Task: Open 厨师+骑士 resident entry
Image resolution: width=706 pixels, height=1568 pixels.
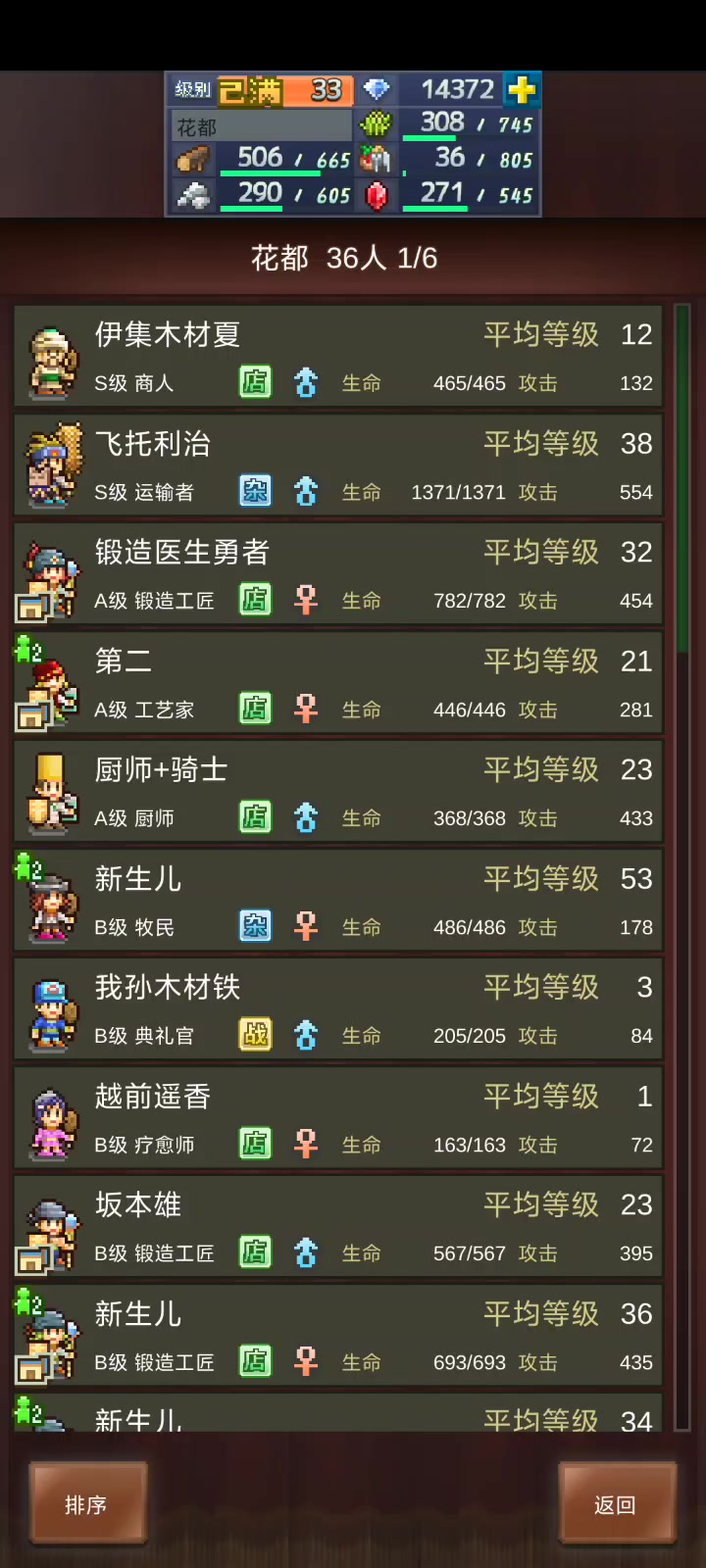Action: coord(338,791)
